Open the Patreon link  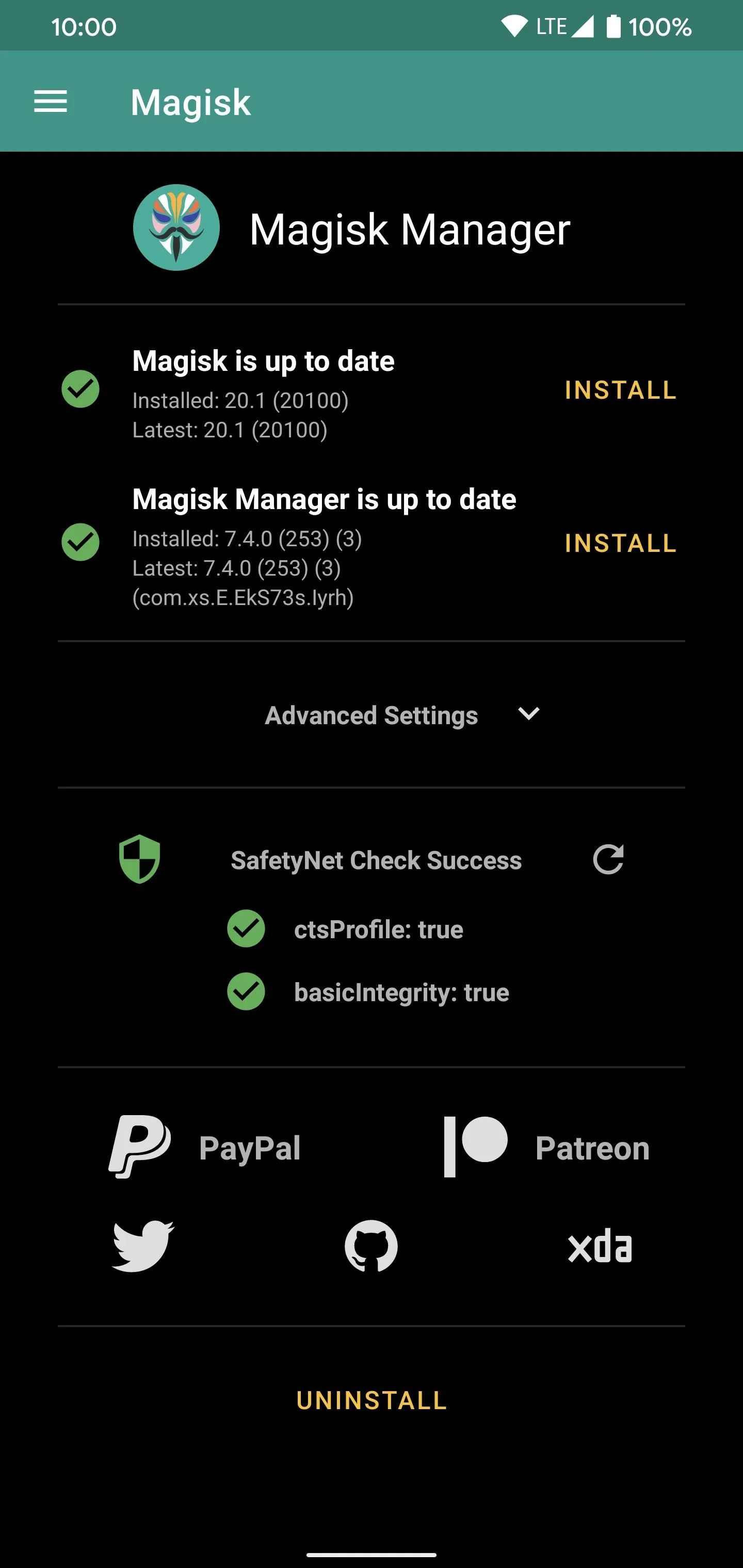tap(546, 1148)
